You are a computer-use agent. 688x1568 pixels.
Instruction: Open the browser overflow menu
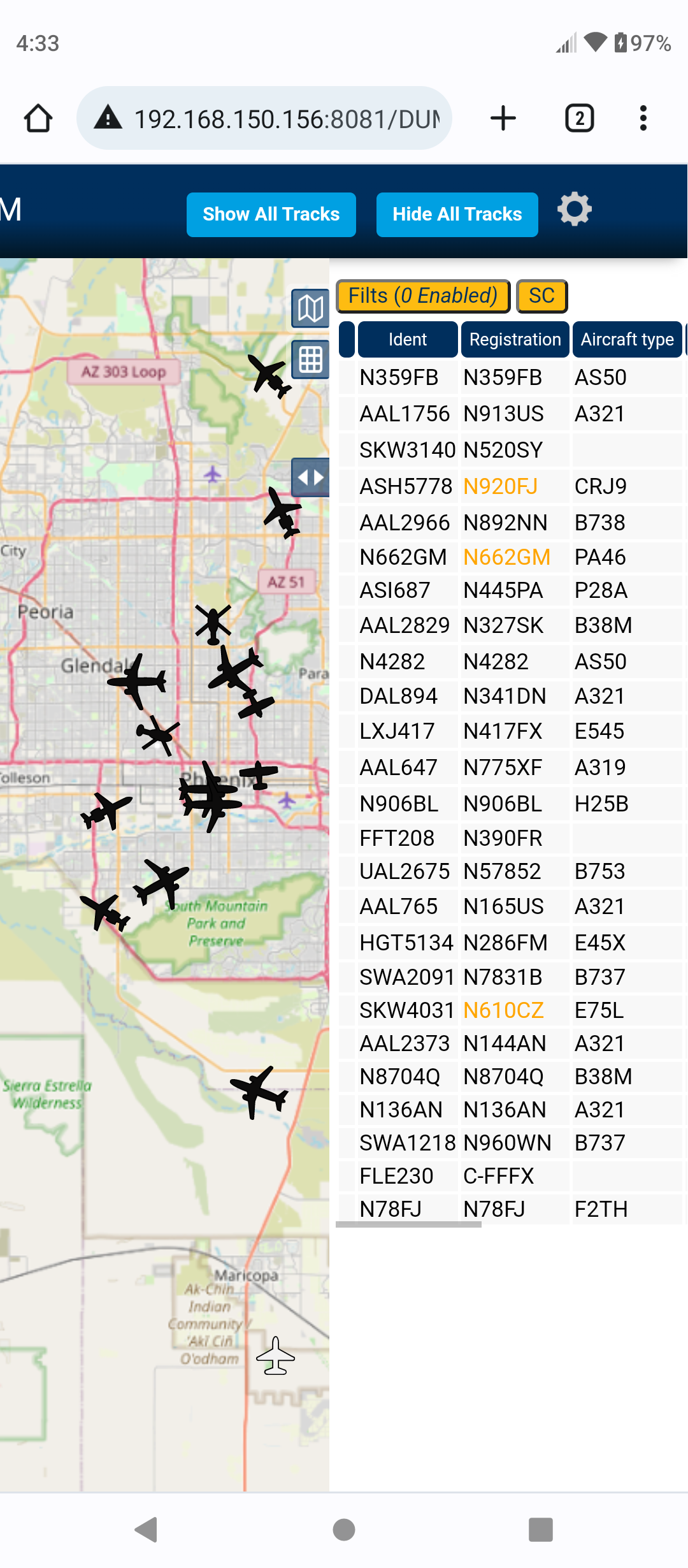click(x=643, y=118)
